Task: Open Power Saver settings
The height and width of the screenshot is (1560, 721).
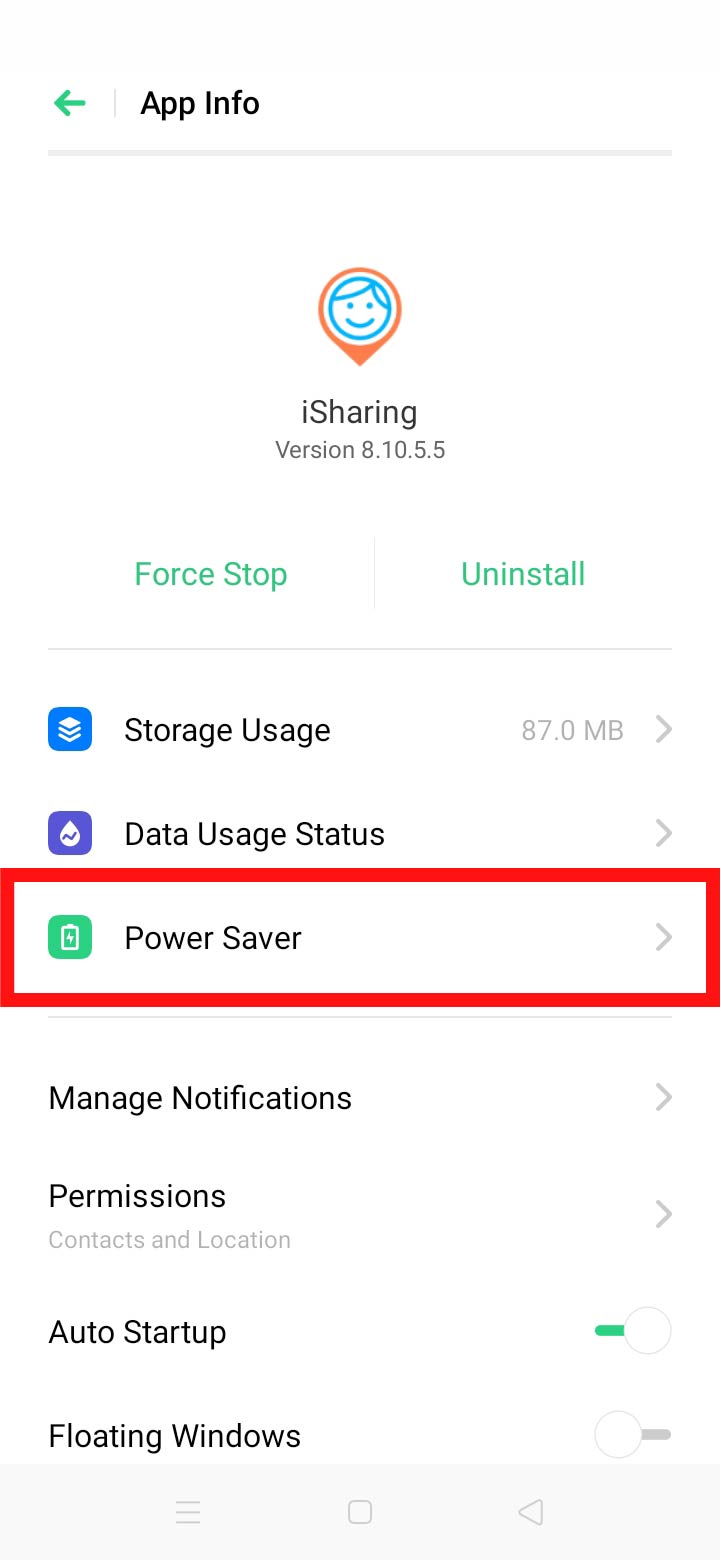Action: click(x=360, y=938)
